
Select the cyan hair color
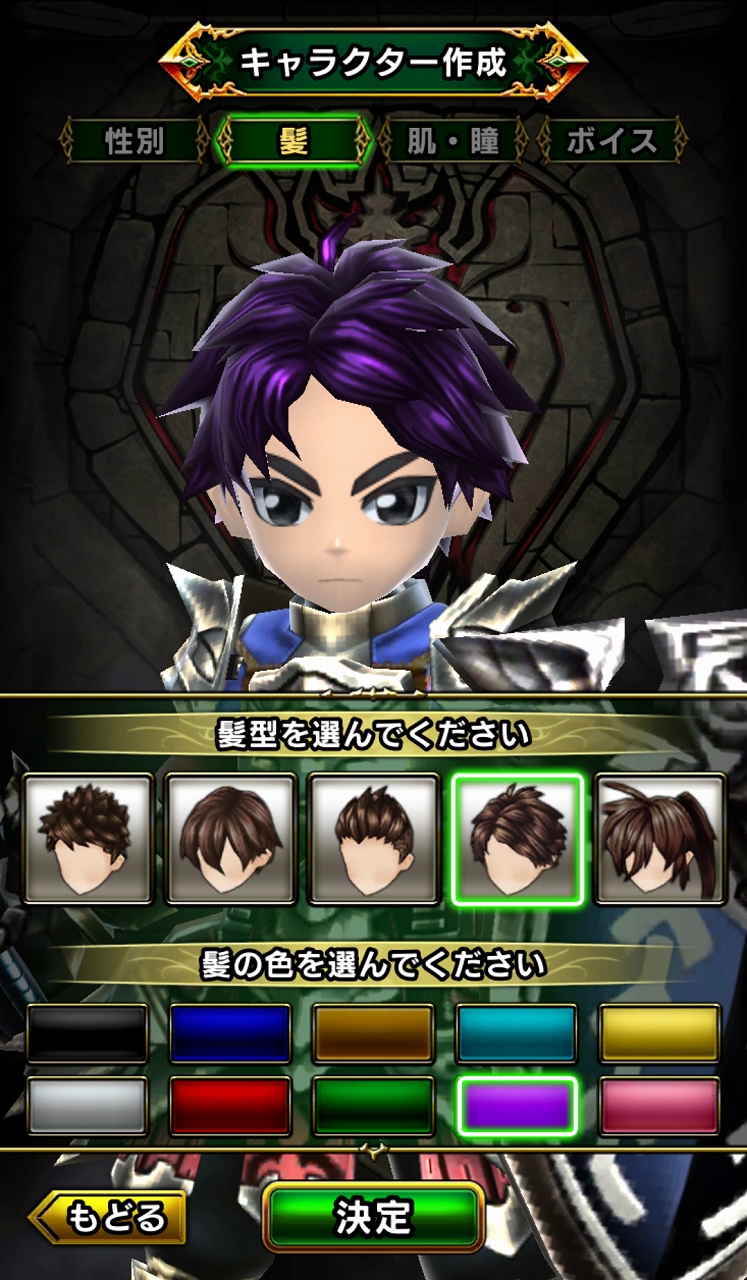[517, 1033]
